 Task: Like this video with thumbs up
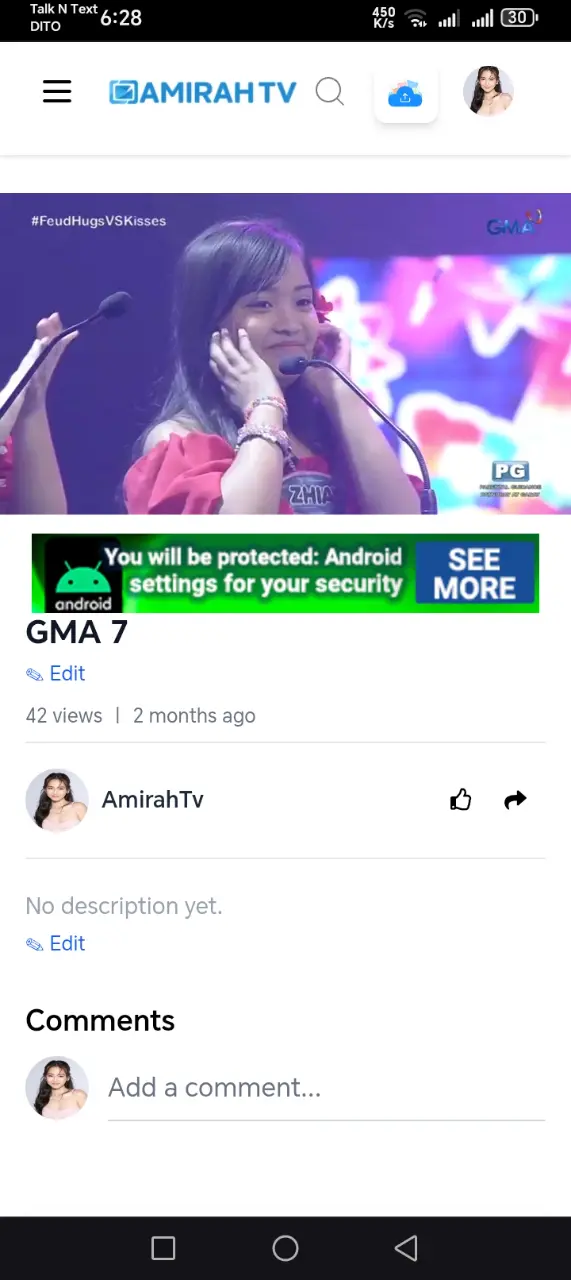(x=461, y=800)
